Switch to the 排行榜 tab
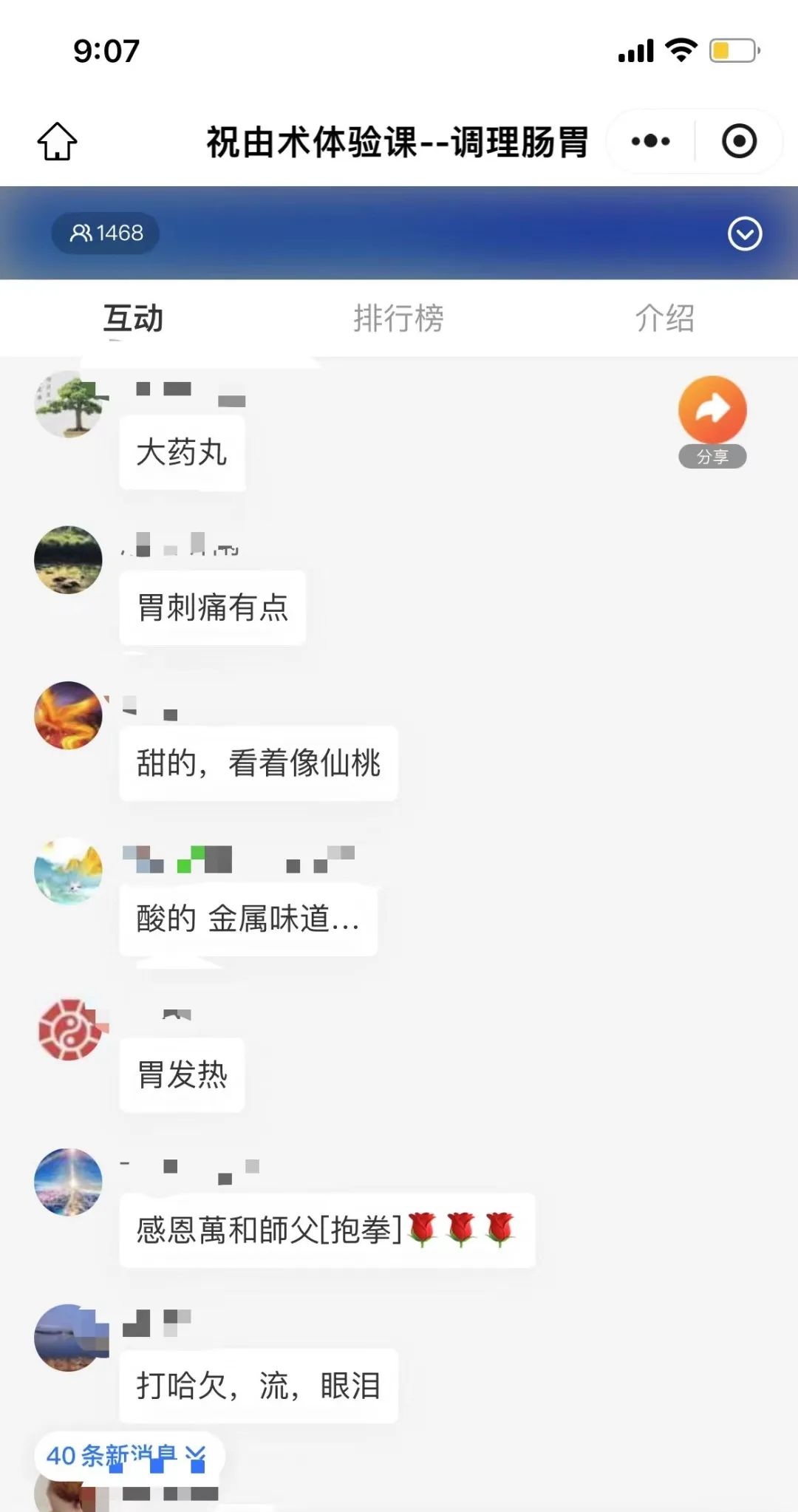Screen dimensions: 798x1512 point(398,319)
